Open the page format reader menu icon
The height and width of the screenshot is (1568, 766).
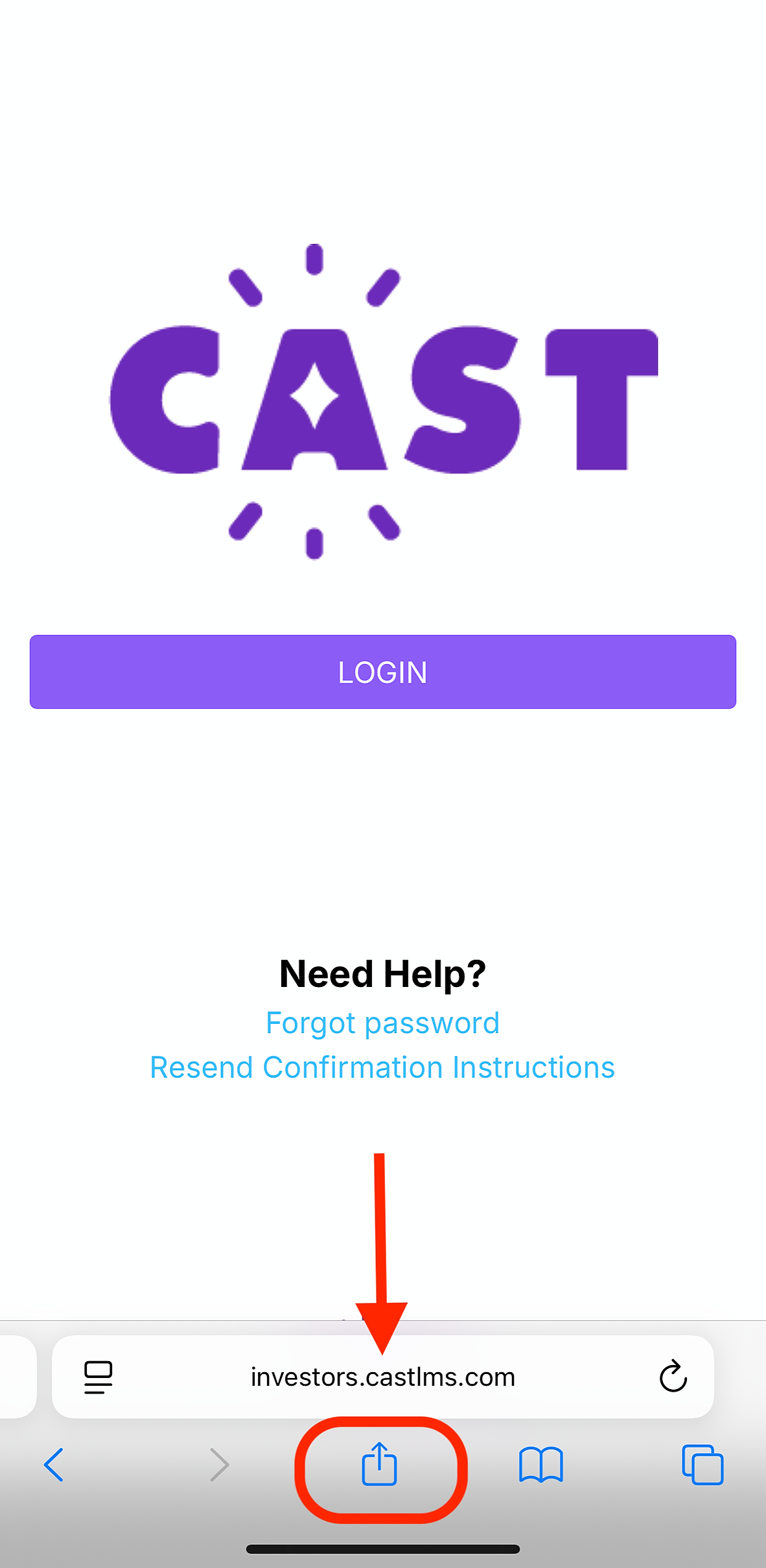[99, 1377]
